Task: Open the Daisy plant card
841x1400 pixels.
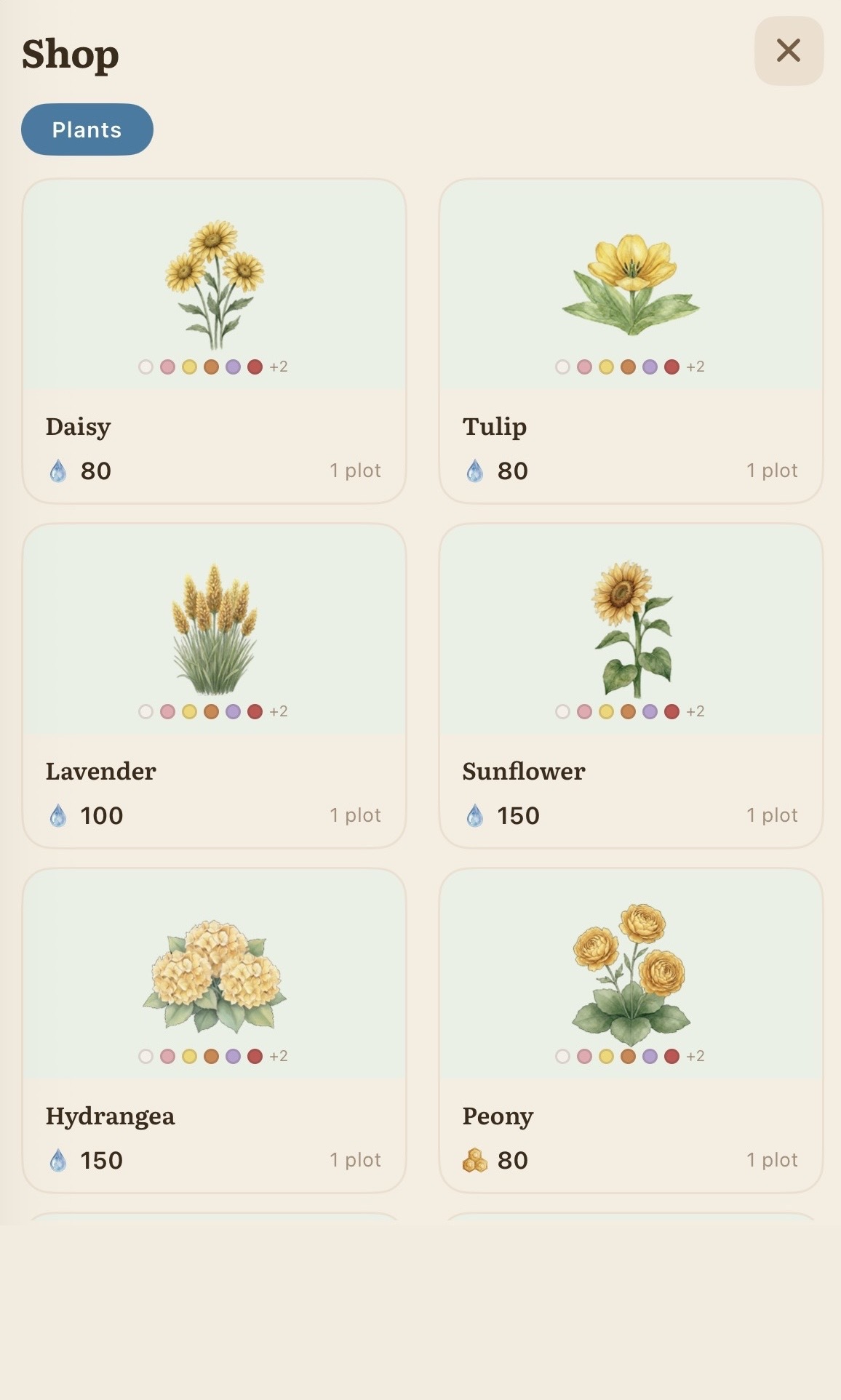Action: pos(214,340)
